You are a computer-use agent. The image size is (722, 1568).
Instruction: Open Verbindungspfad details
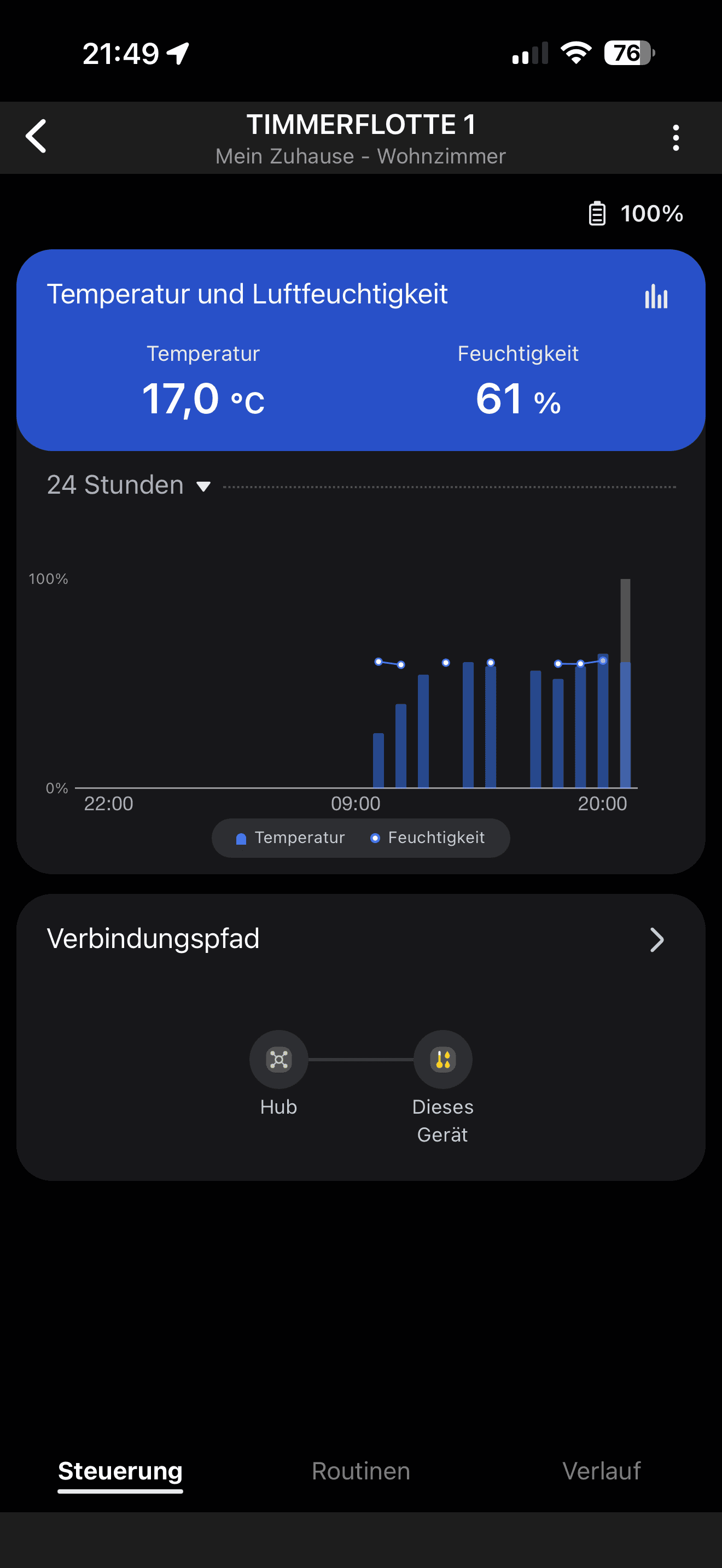tap(656, 939)
